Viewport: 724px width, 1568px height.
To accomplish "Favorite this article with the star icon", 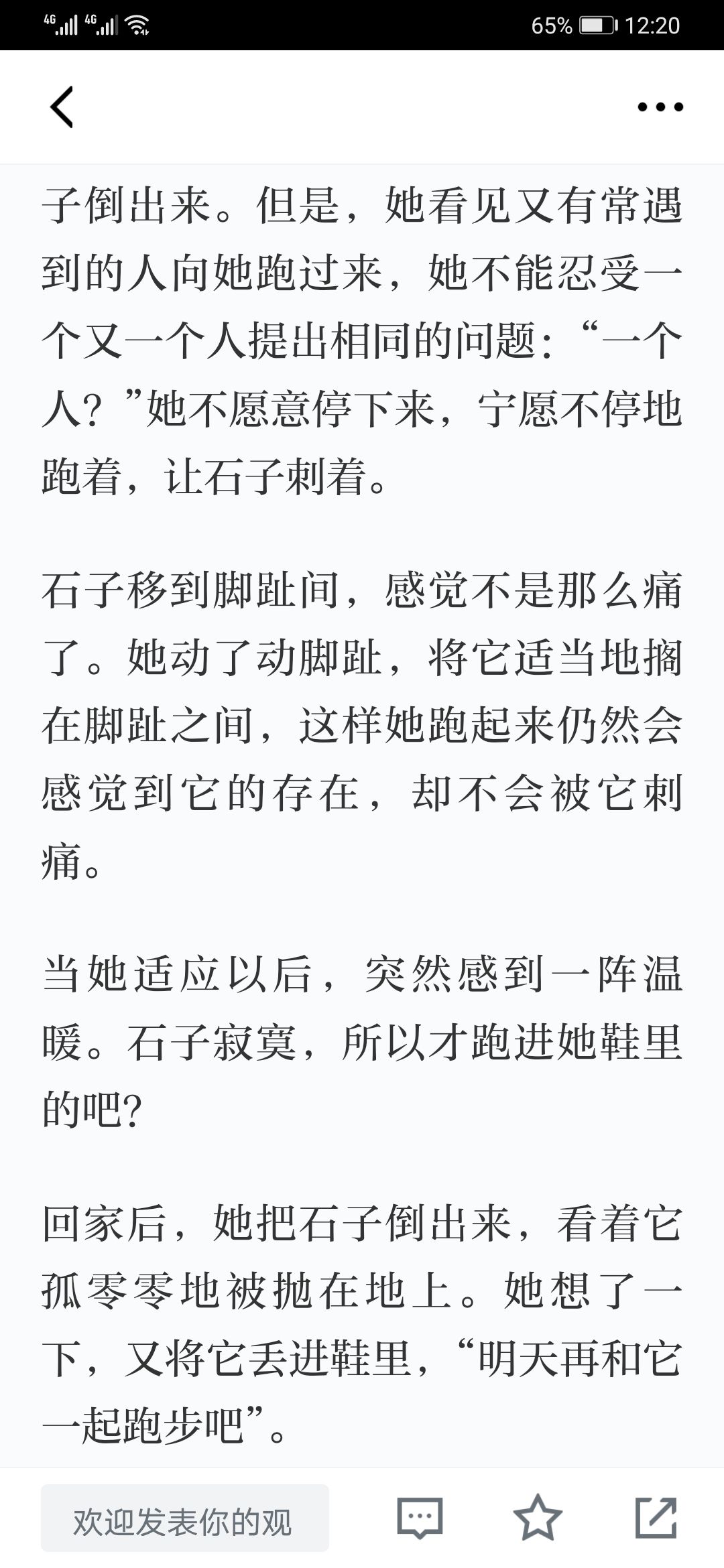I will pyautogui.click(x=538, y=1517).
